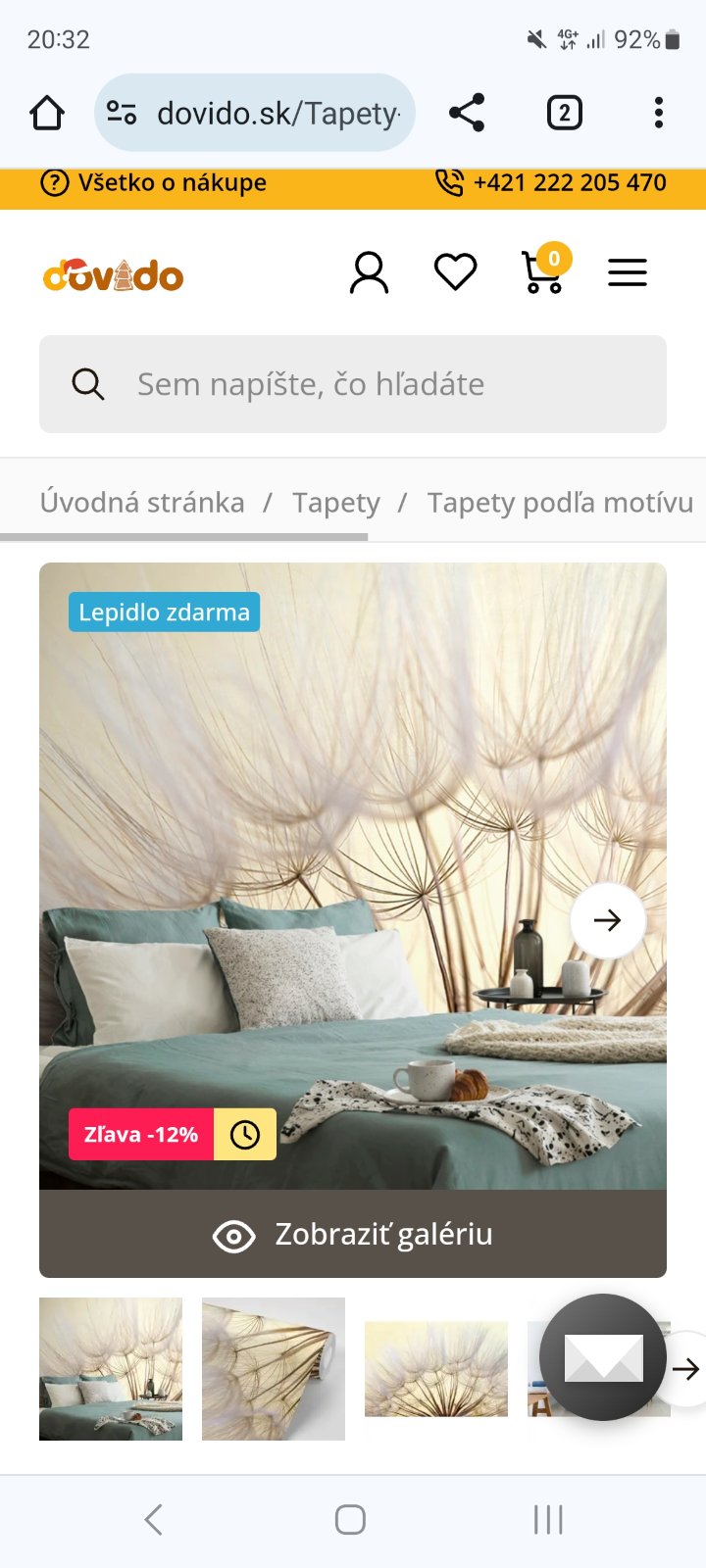Open the browser overflow menu
This screenshot has height=1568, width=706.
click(x=659, y=114)
